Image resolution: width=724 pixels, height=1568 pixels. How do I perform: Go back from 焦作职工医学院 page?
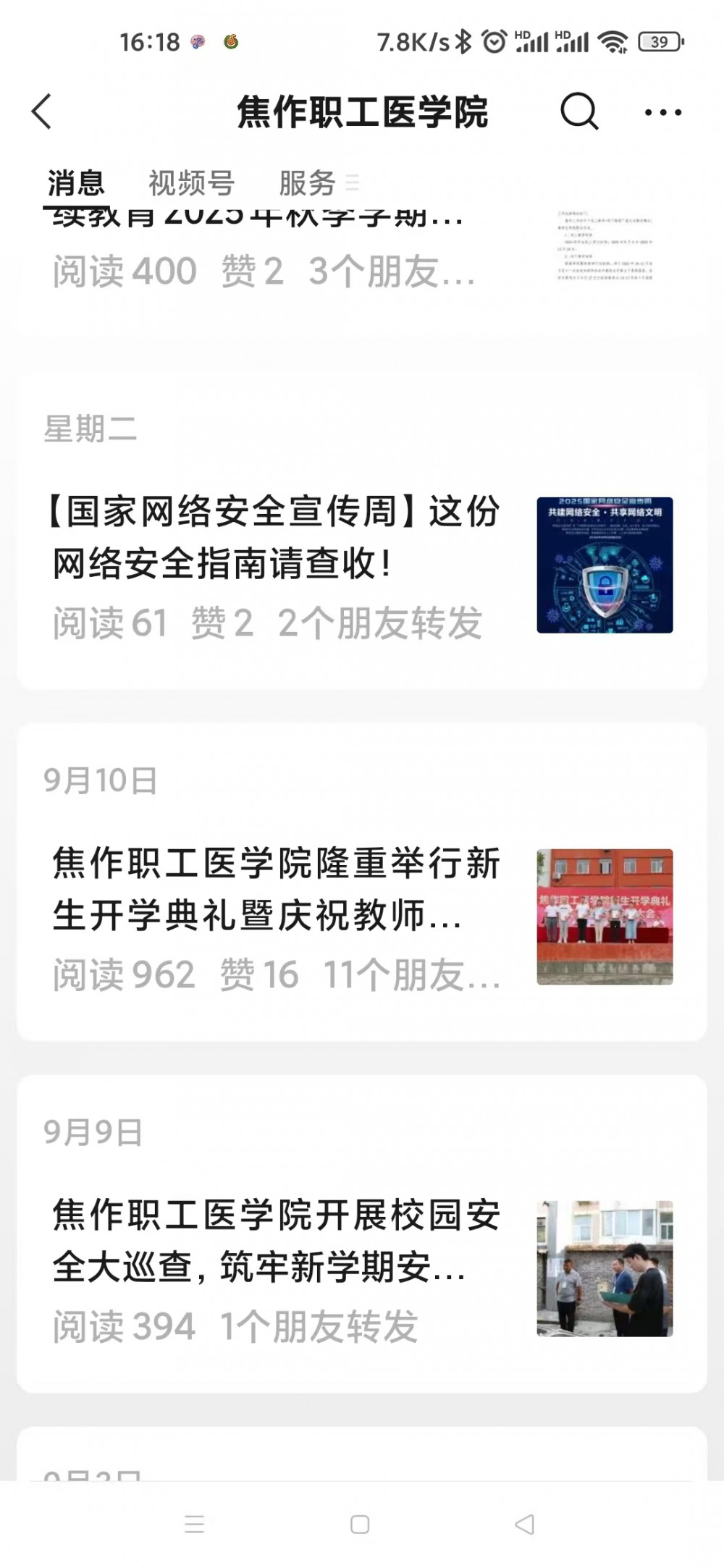(x=42, y=112)
